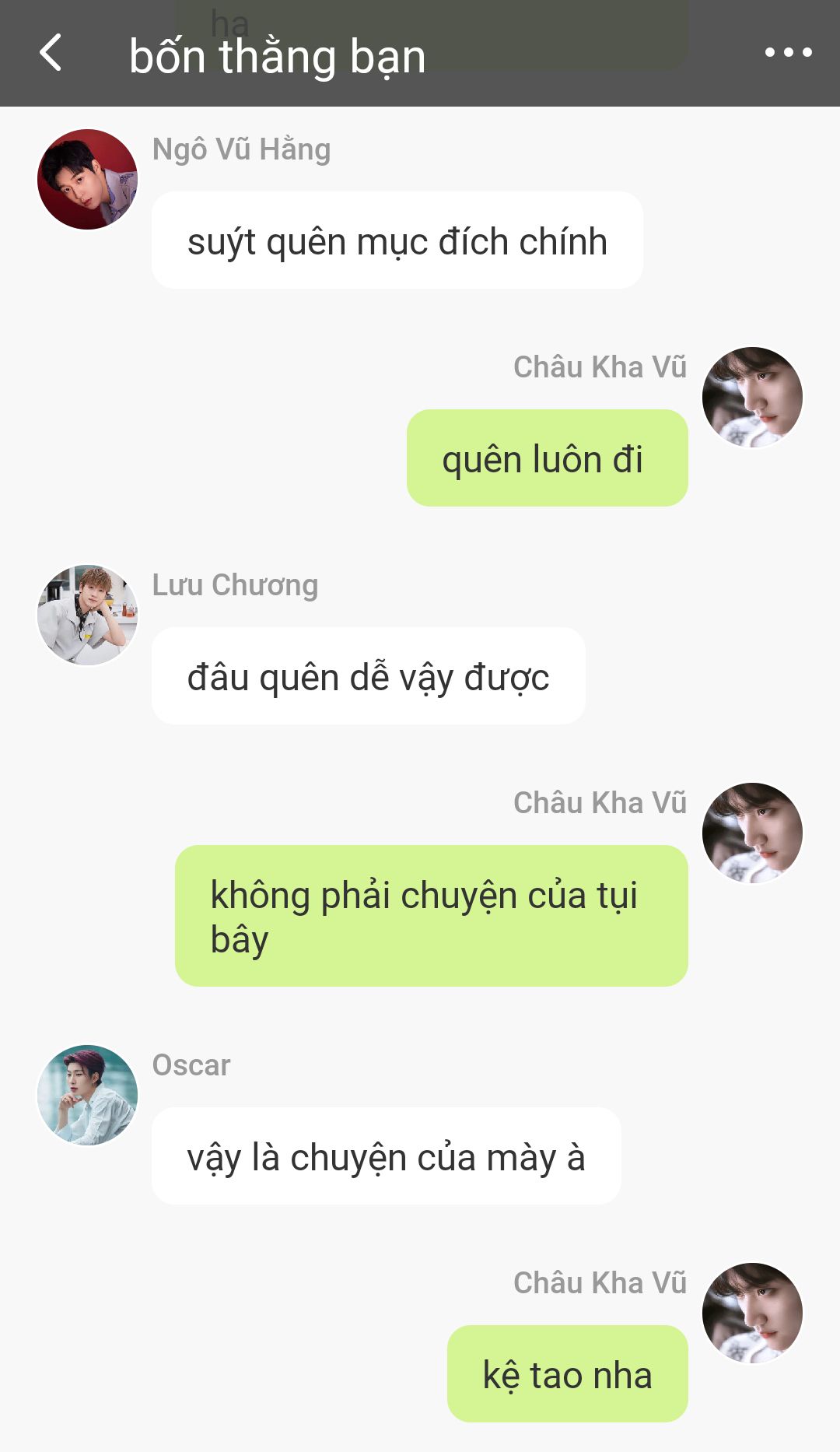Open the three-dot overflow menu

click(x=788, y=53)
